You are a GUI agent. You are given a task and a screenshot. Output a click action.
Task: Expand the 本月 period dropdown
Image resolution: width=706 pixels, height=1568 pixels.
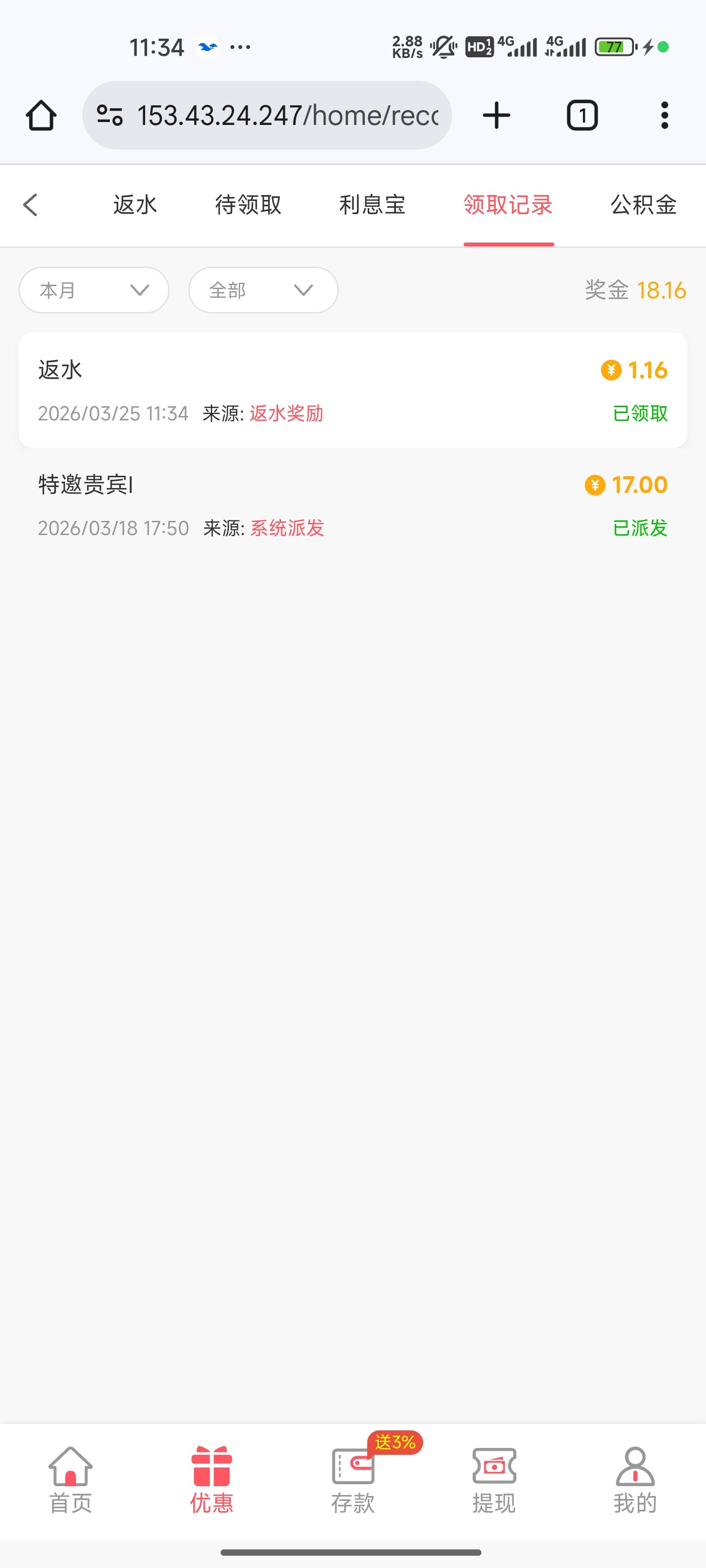[x=94, y=291]
